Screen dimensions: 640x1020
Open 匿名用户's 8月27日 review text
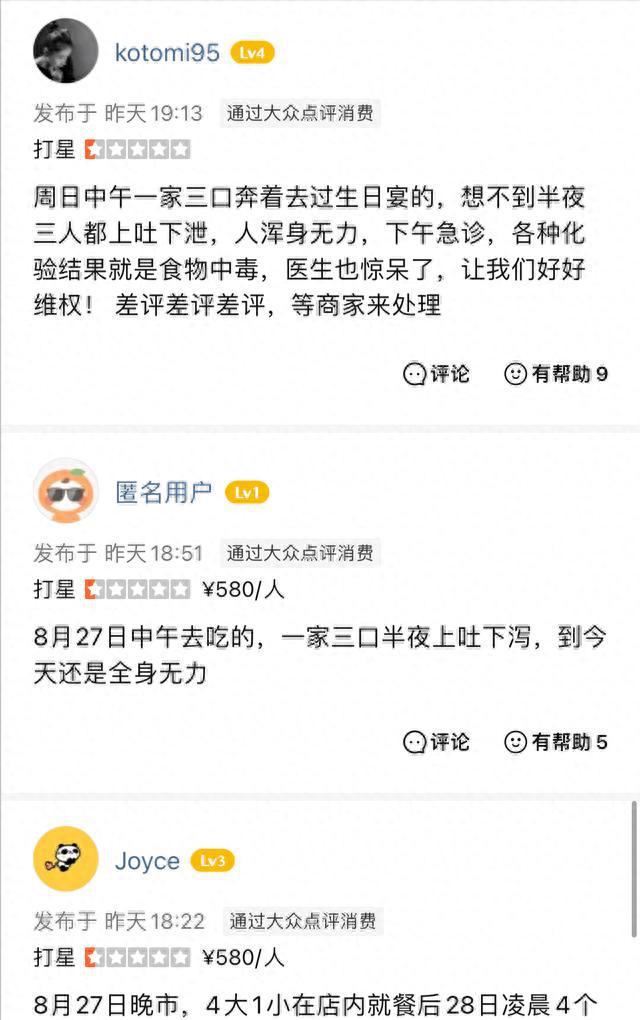pos(320,655)
